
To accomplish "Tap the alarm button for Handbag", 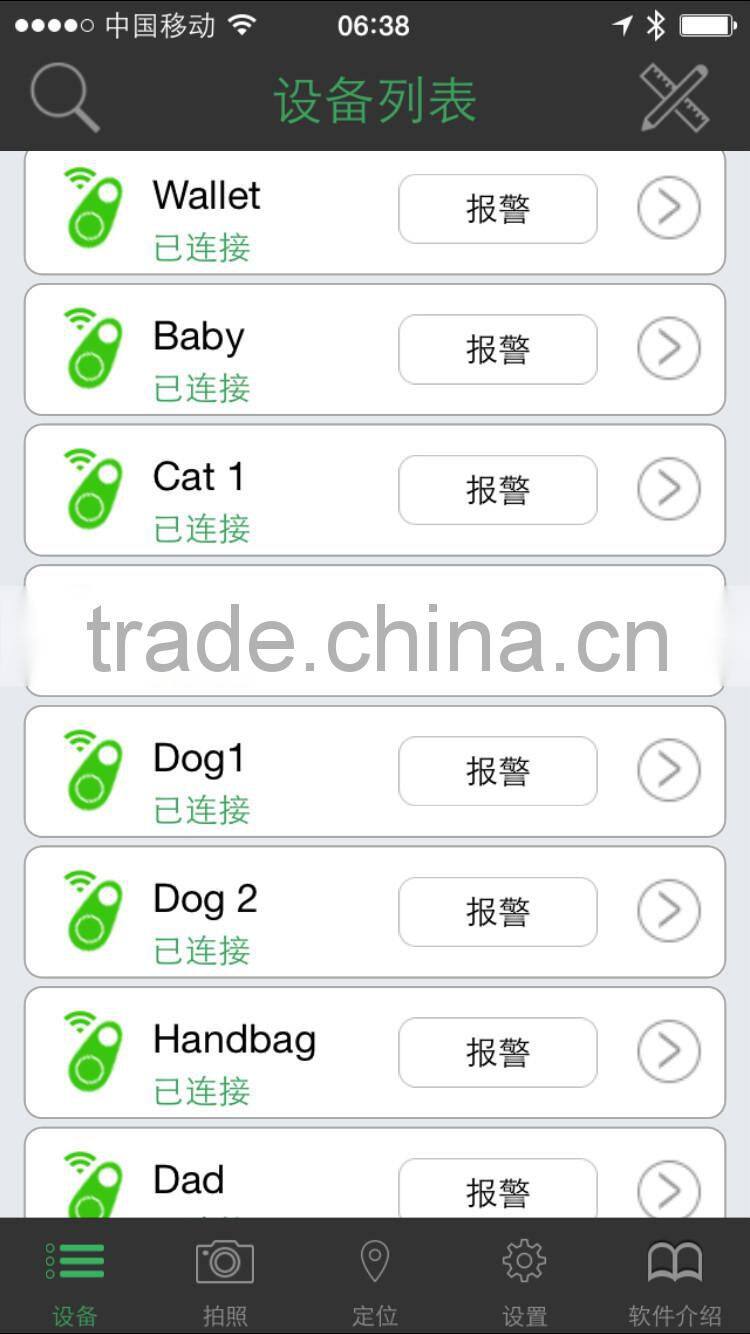I will (498, 1052).
